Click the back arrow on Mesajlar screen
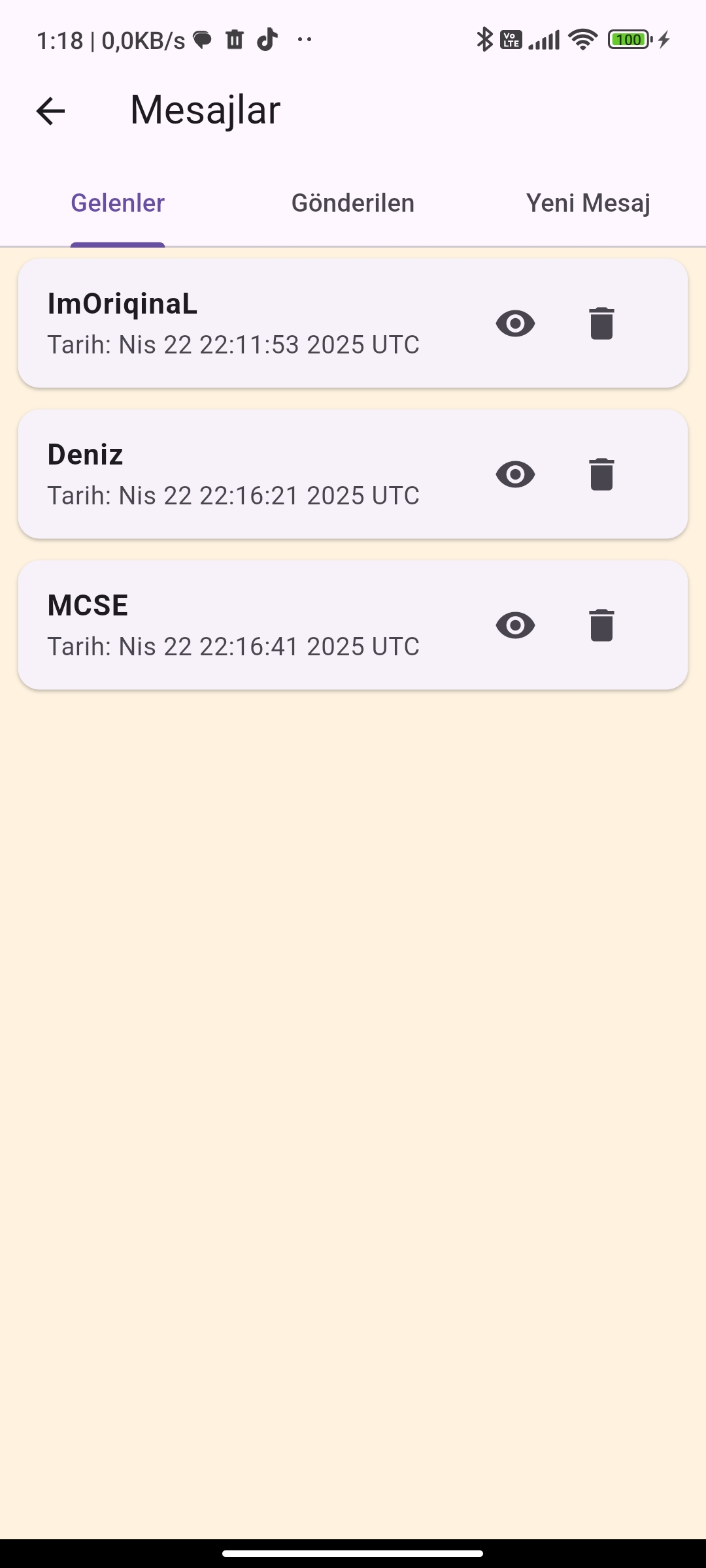This screenshot has height=1568, width=706. [x=49, y=110]
